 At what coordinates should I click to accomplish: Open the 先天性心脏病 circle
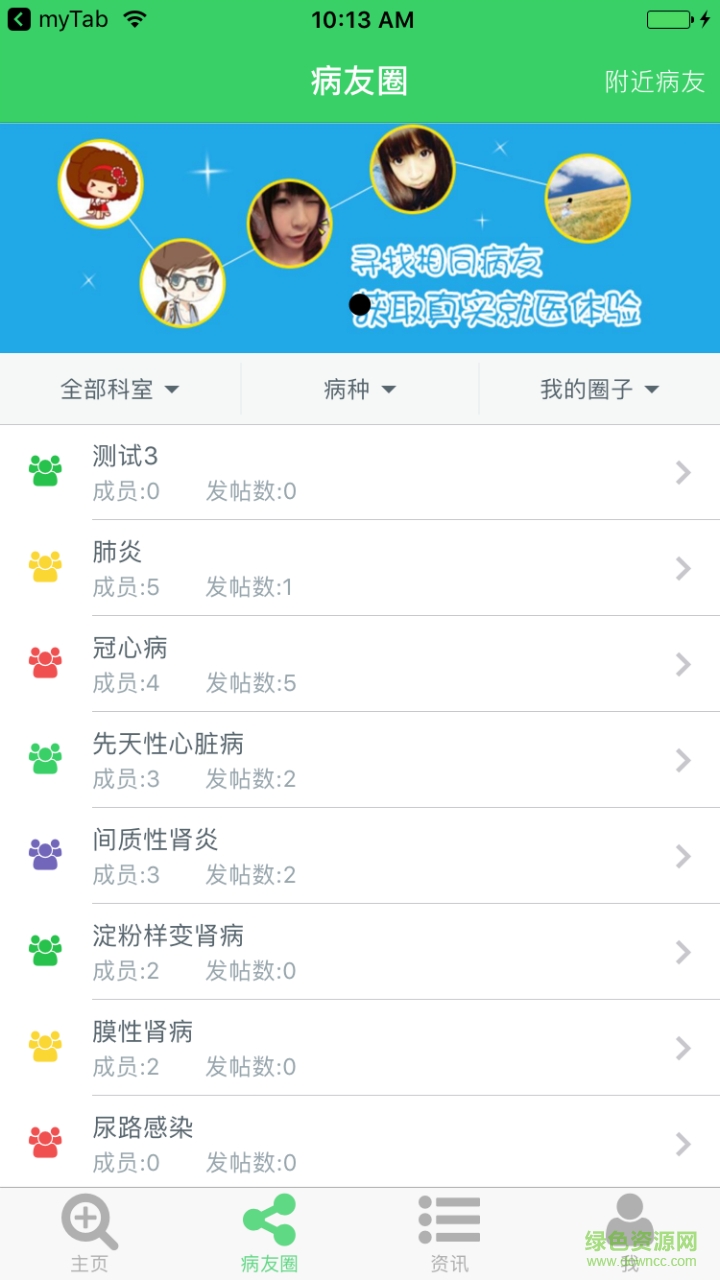pyautogui.click(x=360, y=760)
